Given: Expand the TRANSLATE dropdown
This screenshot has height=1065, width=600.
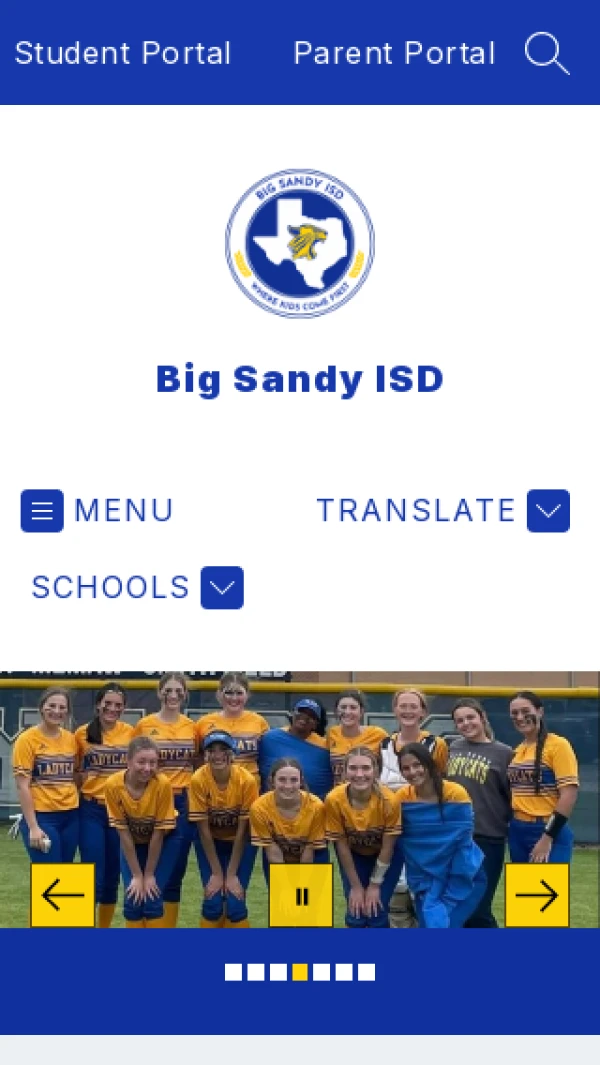Looking at the screenshot, I should [x=548, y=511].
